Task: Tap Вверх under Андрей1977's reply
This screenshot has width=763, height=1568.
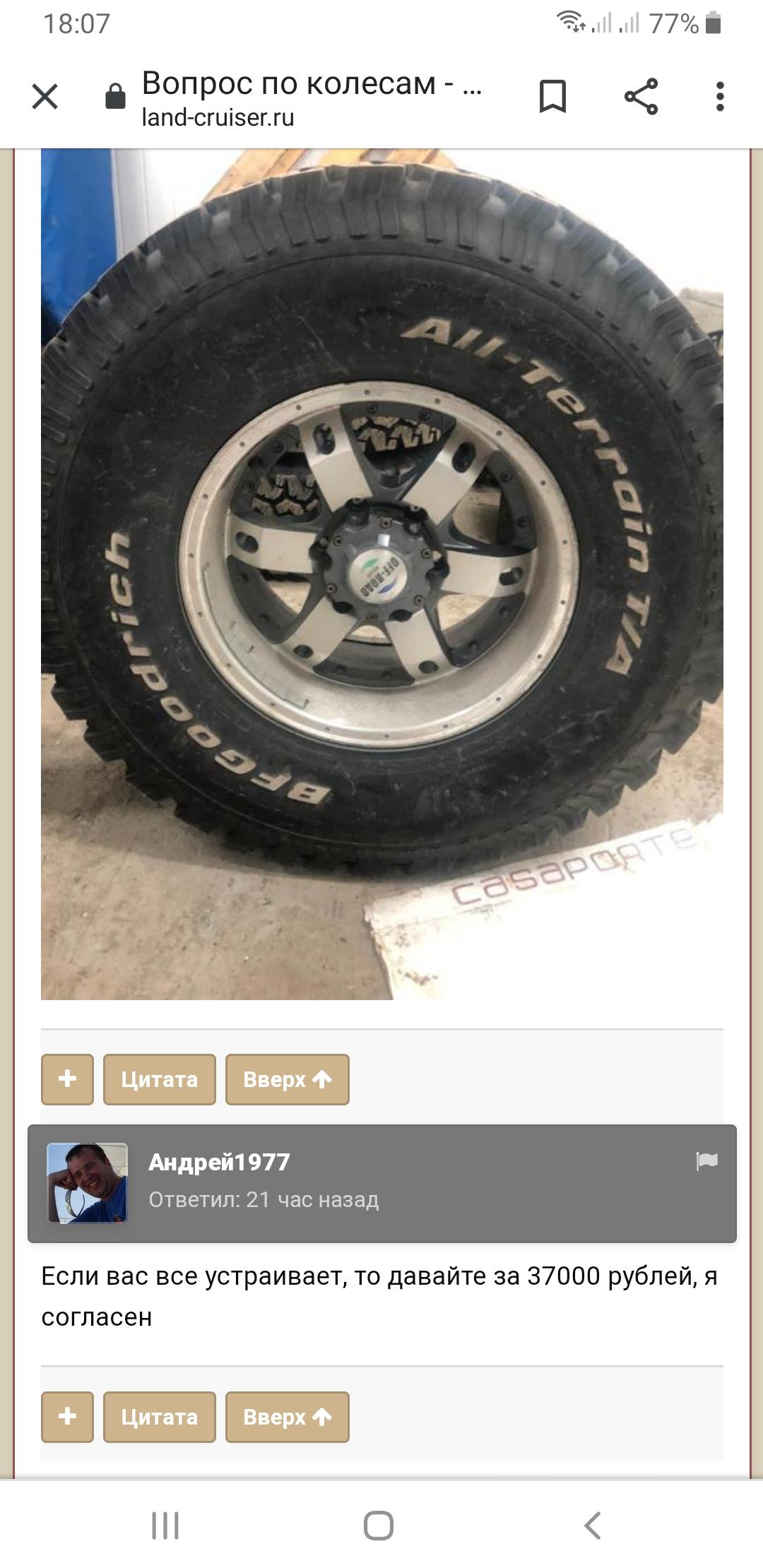Action: 288,1417
